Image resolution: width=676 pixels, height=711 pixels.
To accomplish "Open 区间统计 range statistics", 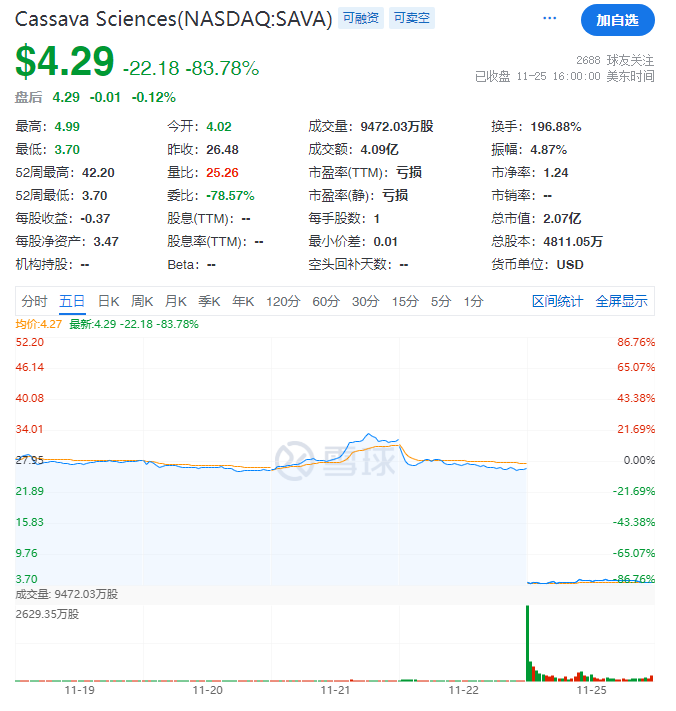I will point(557,301).
